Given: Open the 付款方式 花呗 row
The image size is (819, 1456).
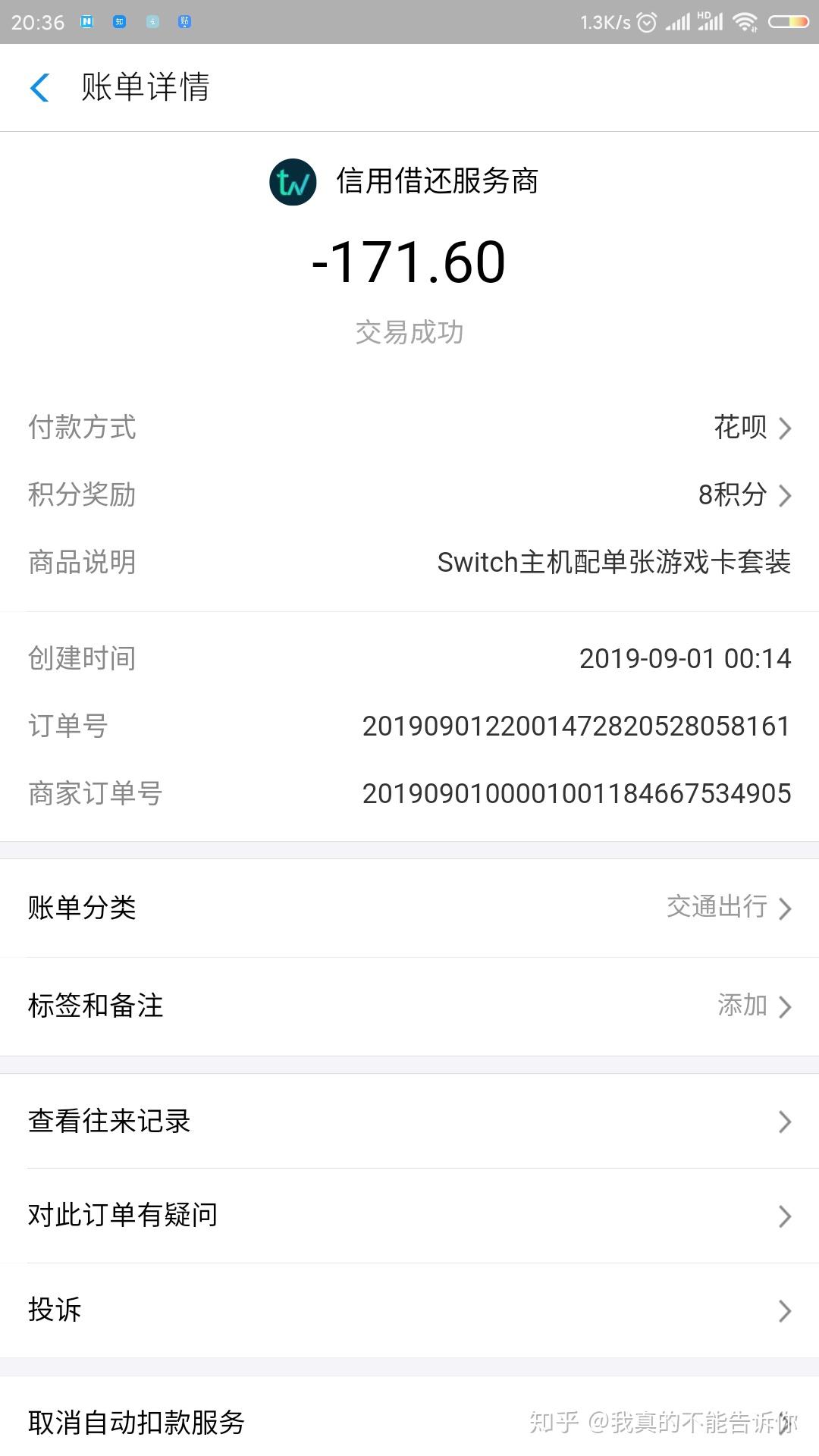Looking at the screenshot, I should 751,428.
